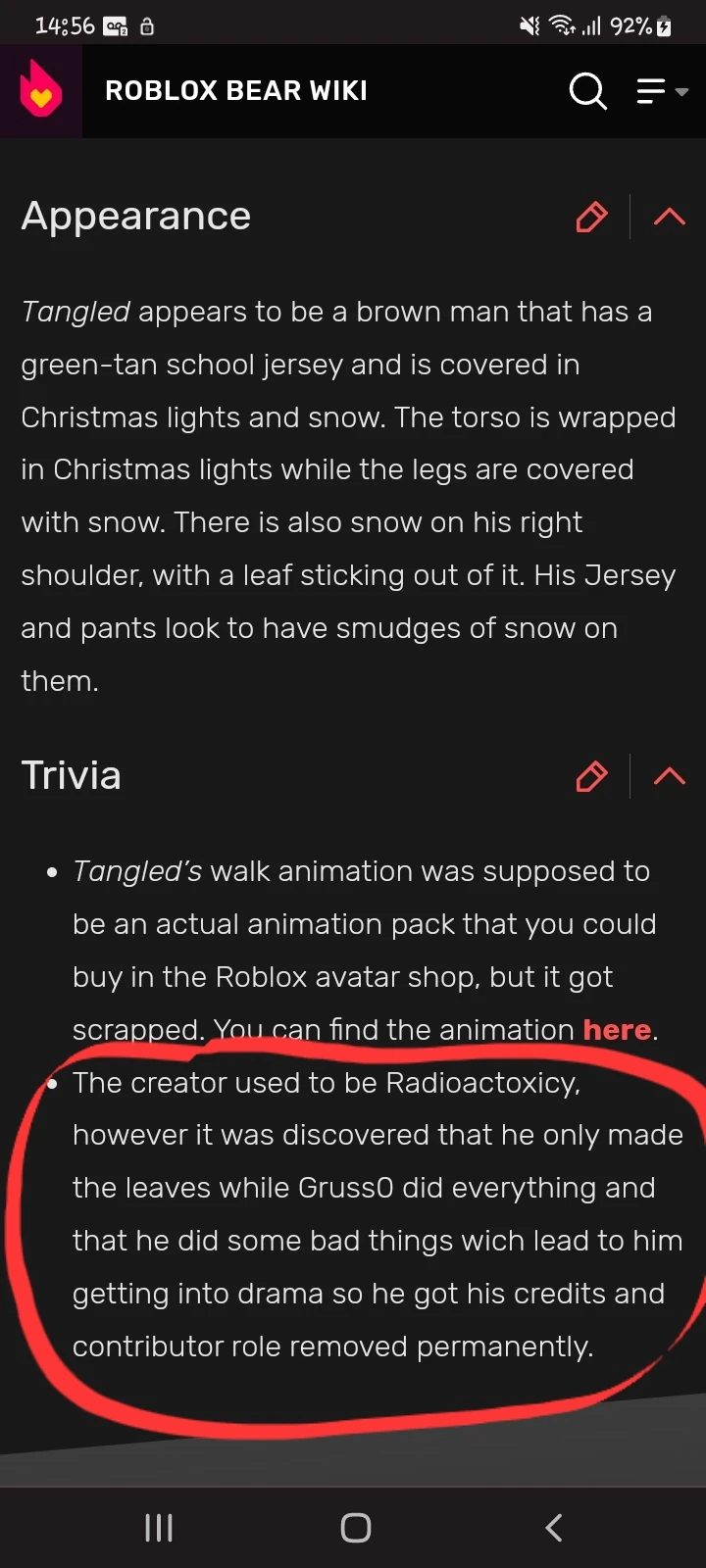Toggle the Appearance section visibility chevron
The width and height of the screenshot is (706, 1568).
tap(669, 217)
